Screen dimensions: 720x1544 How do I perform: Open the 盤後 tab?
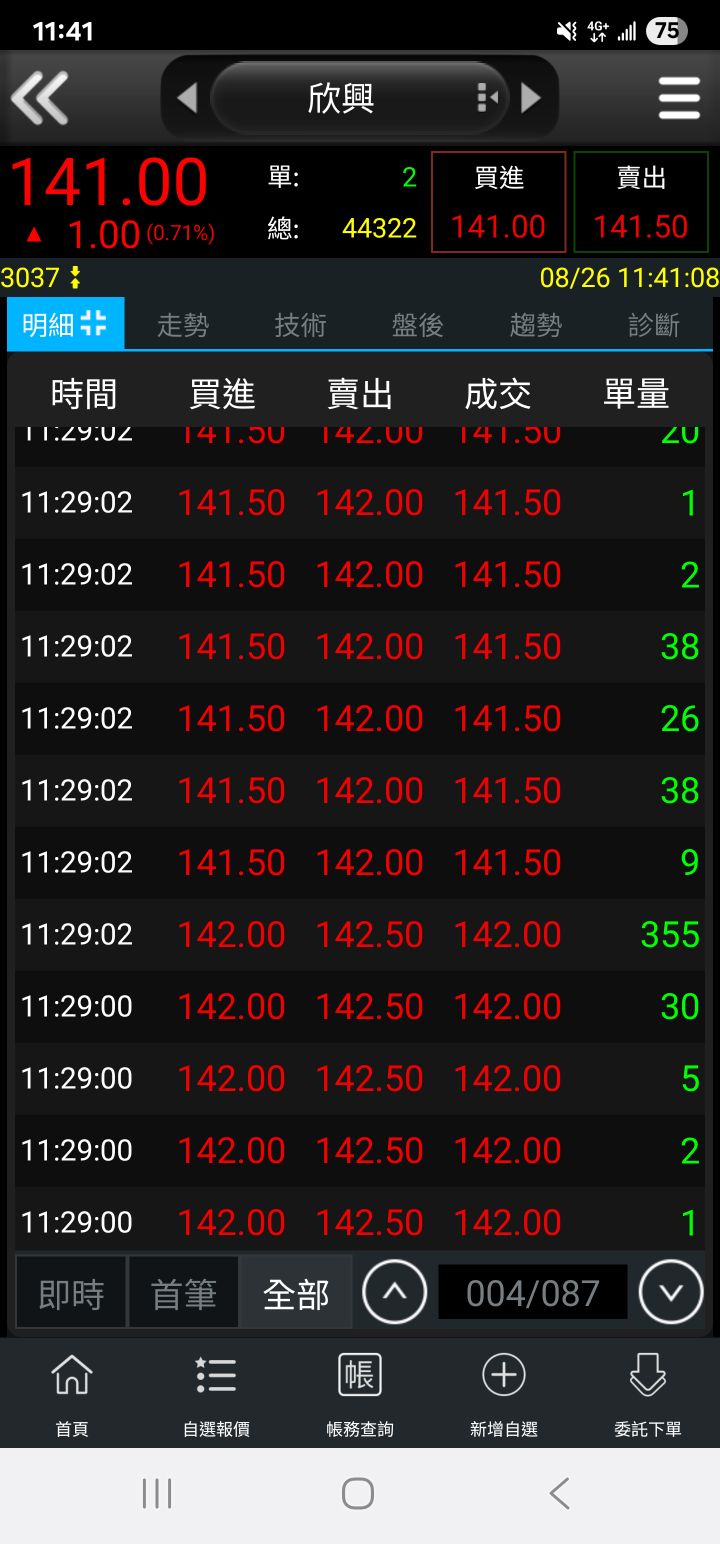click(418, 325)
